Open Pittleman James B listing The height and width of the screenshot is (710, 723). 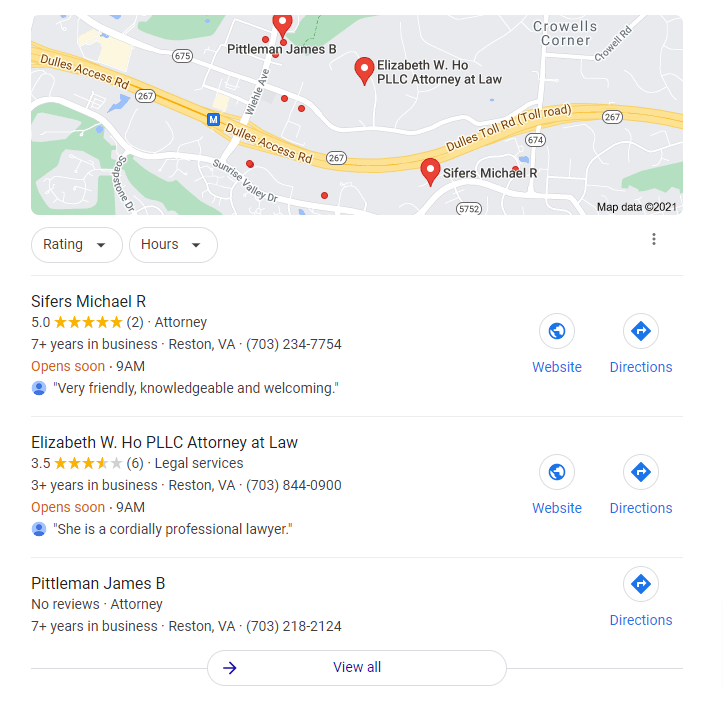98,584
